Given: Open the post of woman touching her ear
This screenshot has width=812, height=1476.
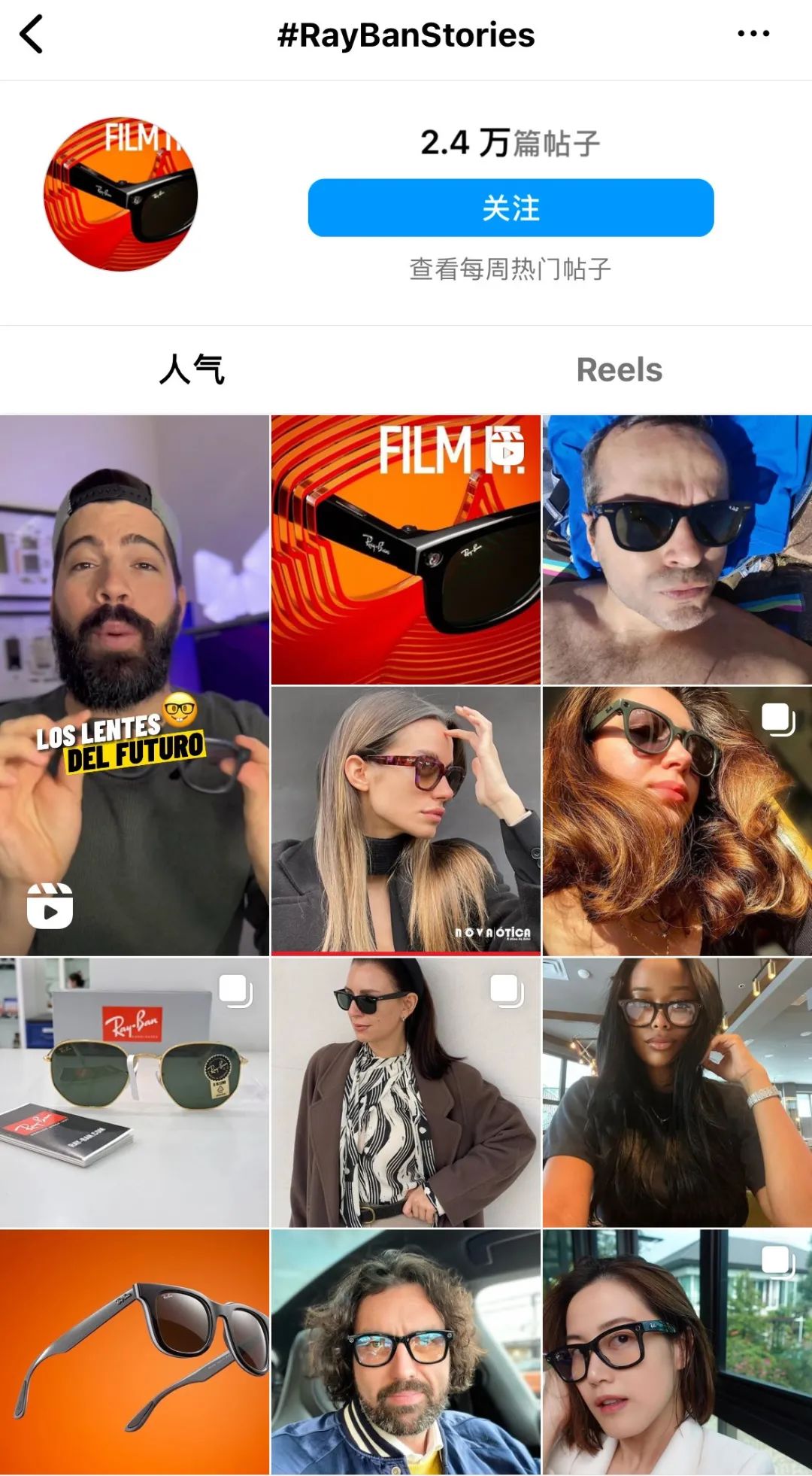Looking at the screenshot, I should (x=677, y=1092).
